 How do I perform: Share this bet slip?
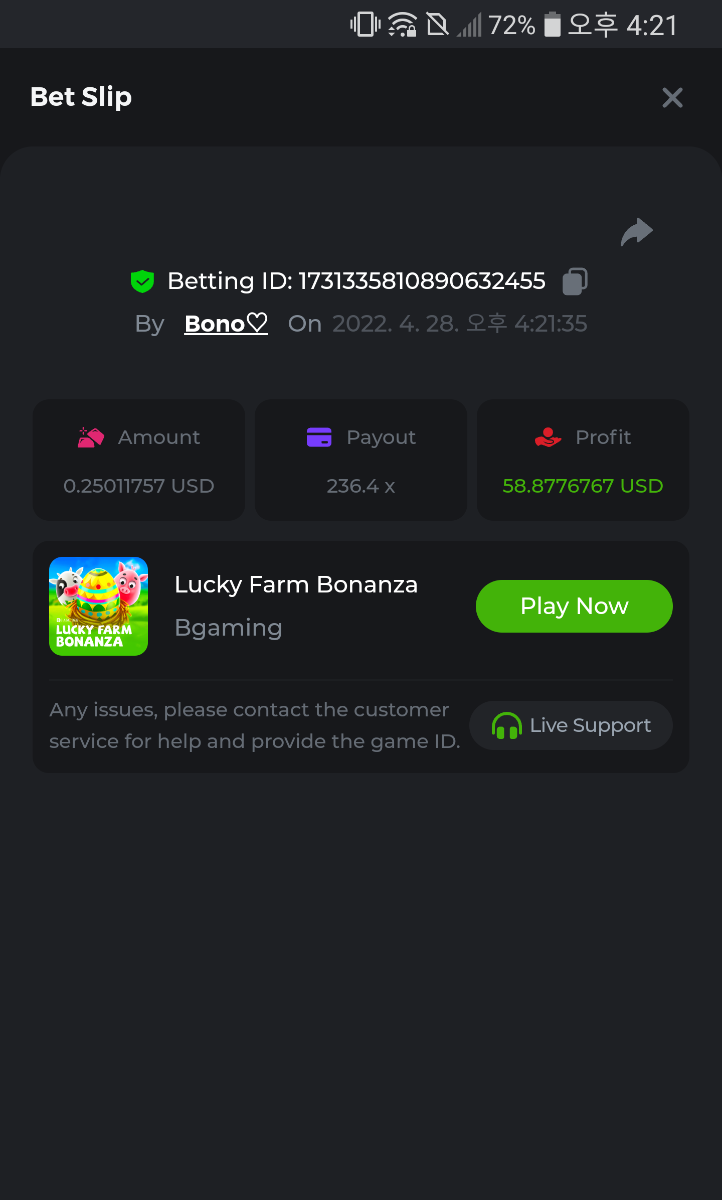(636, 232)
